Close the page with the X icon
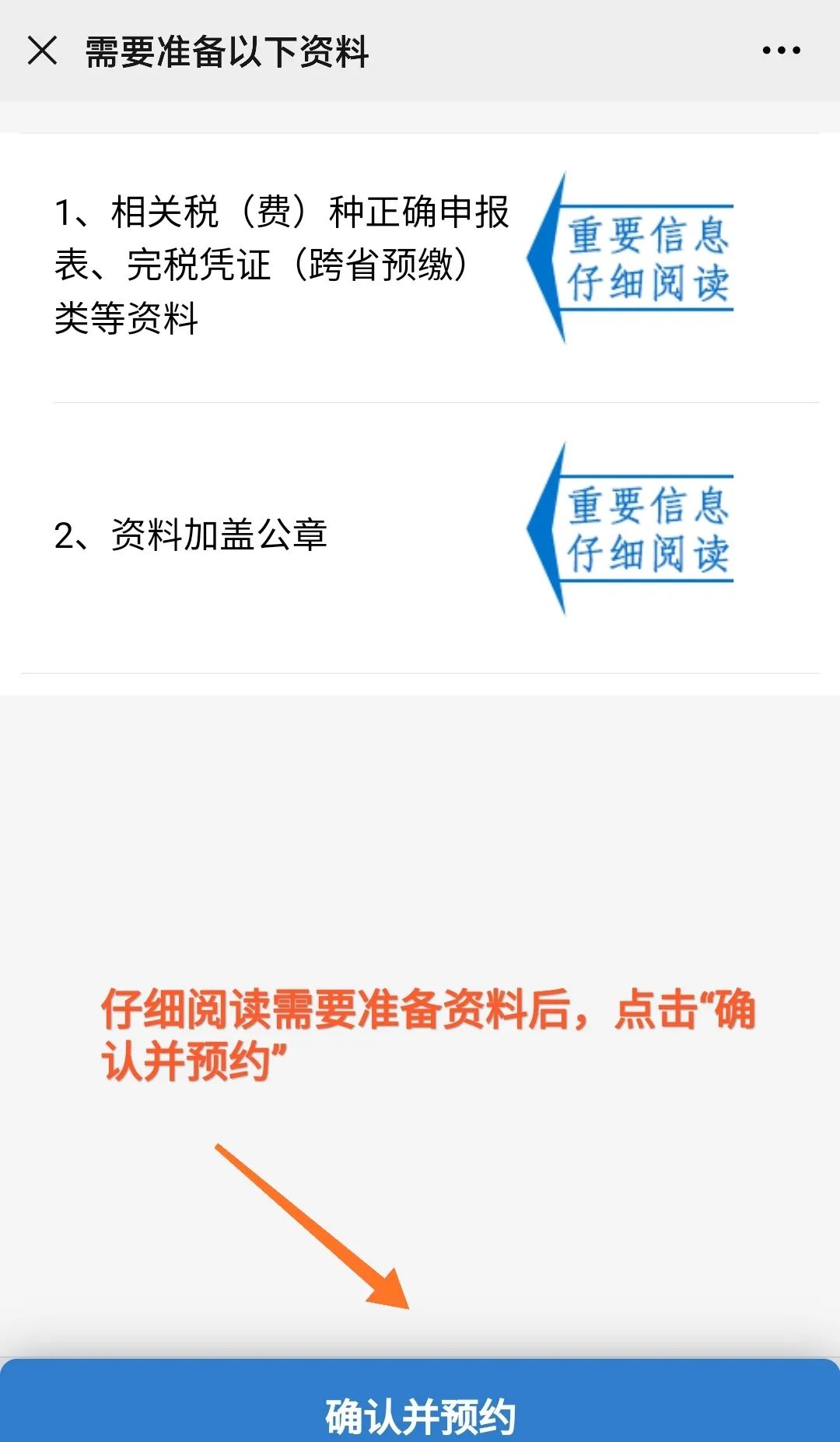The height and width of the screenshot is (1442, 840). coord(42,51)
